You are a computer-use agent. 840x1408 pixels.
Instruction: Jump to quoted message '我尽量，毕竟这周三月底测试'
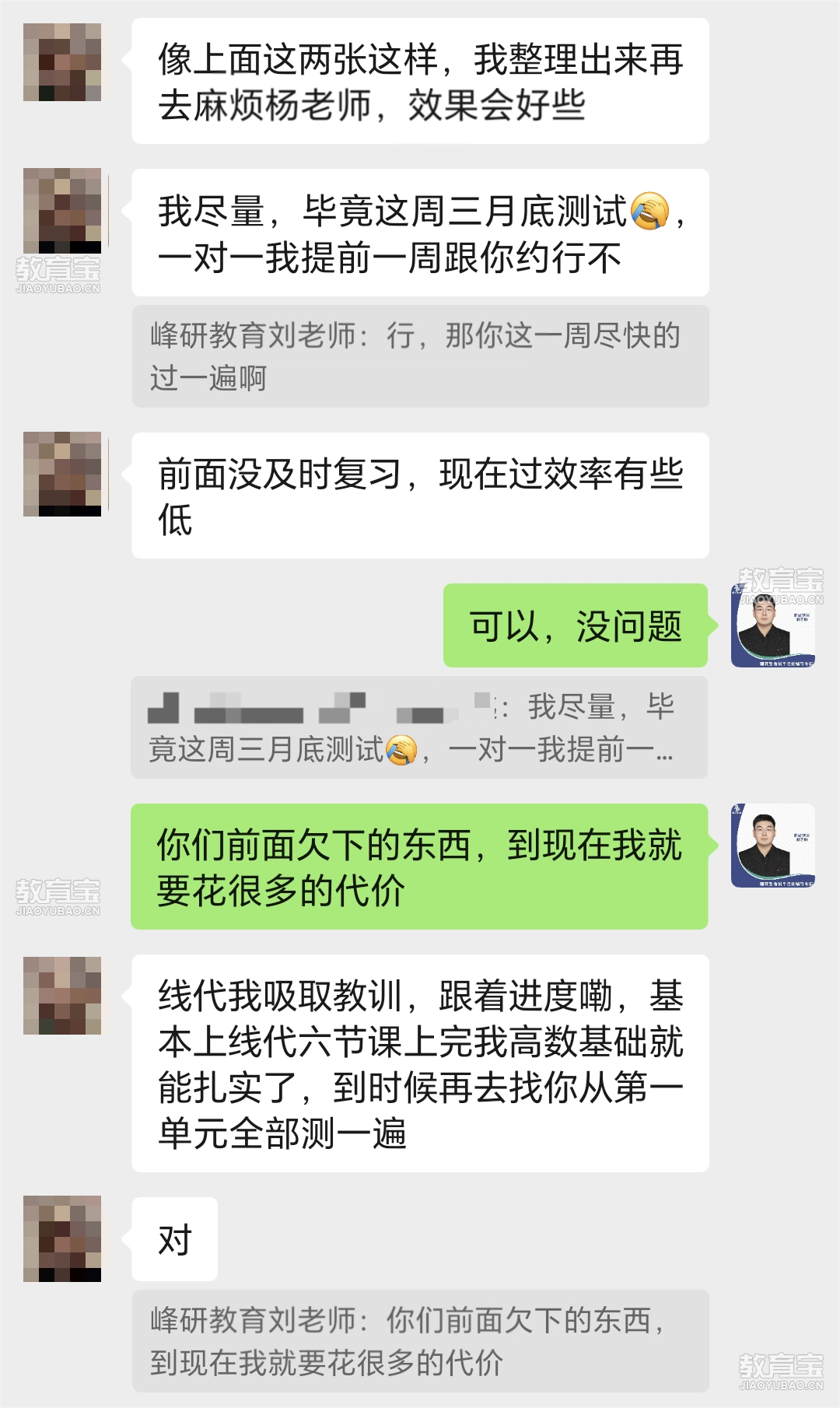tap(420, 727)
